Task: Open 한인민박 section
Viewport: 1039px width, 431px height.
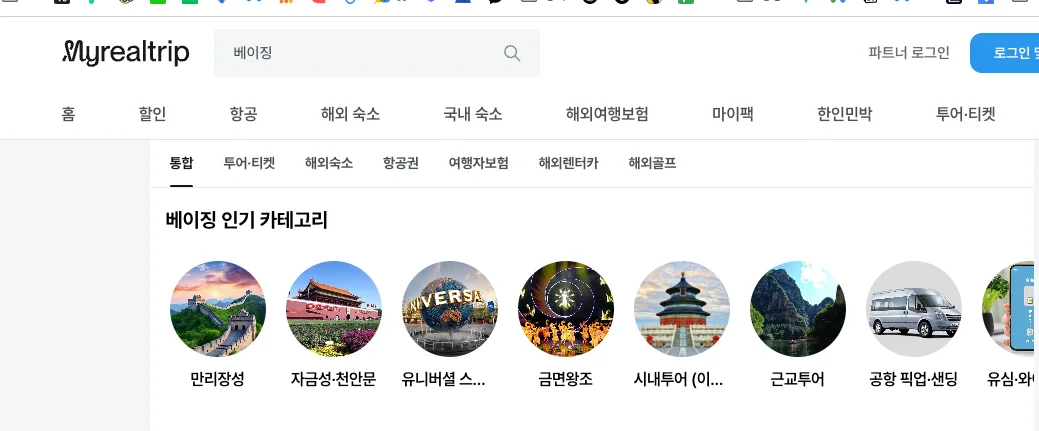Action: tap(844, 114)
